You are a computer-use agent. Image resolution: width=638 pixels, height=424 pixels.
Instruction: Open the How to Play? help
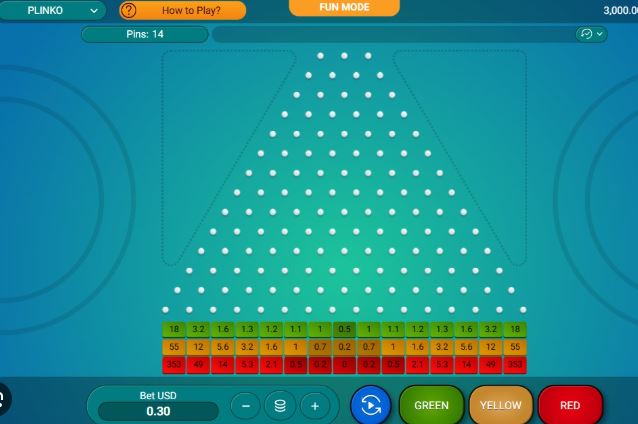click(183, 10)
